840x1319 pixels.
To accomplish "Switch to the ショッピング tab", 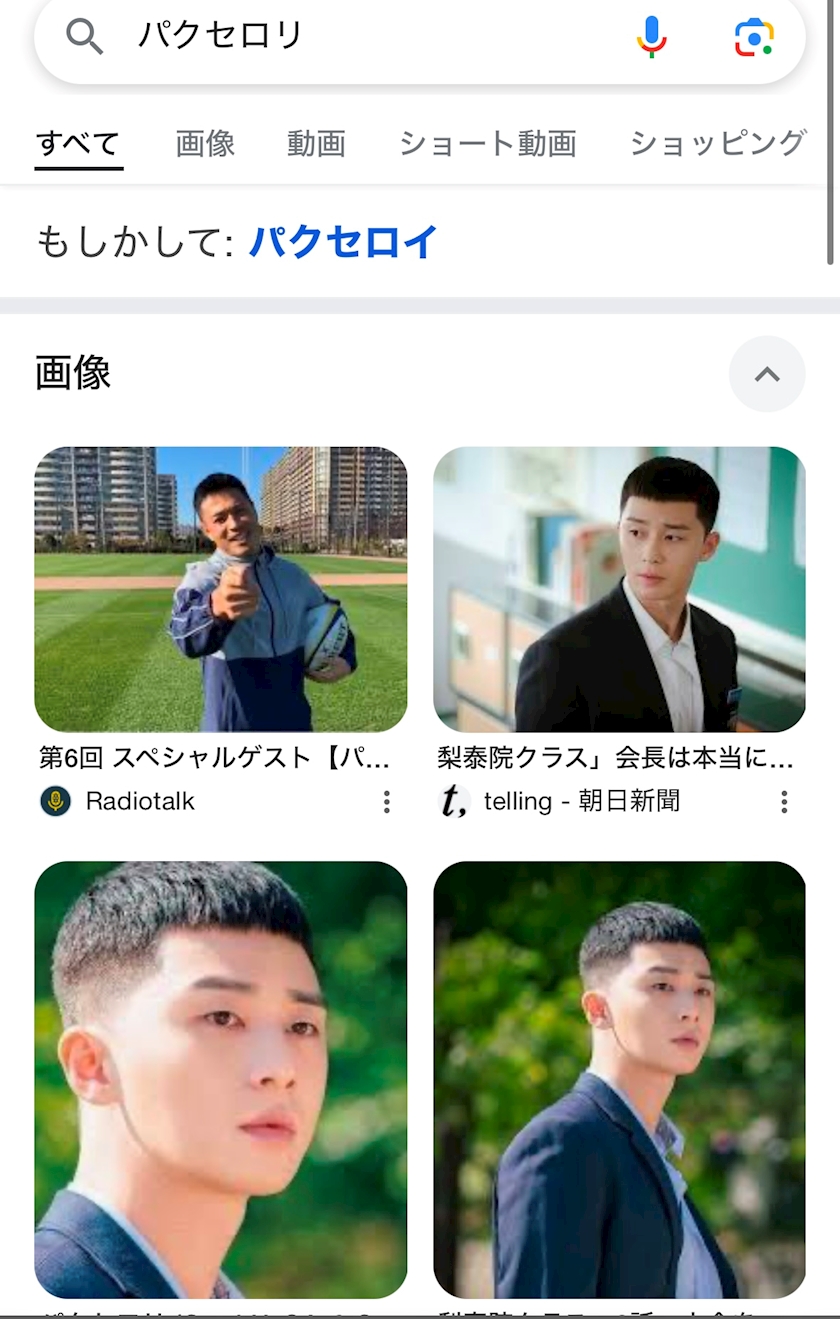I will tap(717, 144).
